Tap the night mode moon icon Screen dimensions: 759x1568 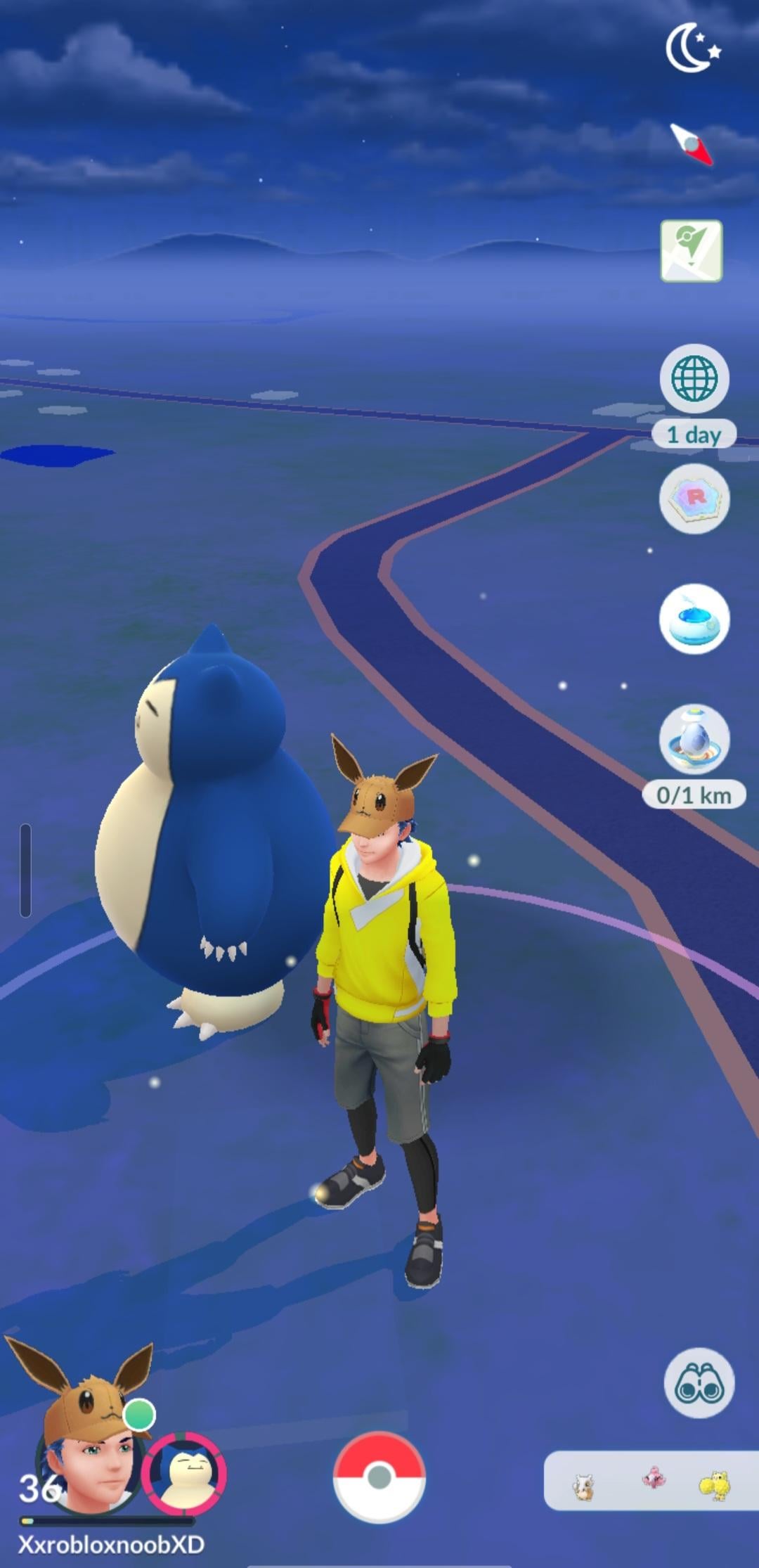pos(692,48)
